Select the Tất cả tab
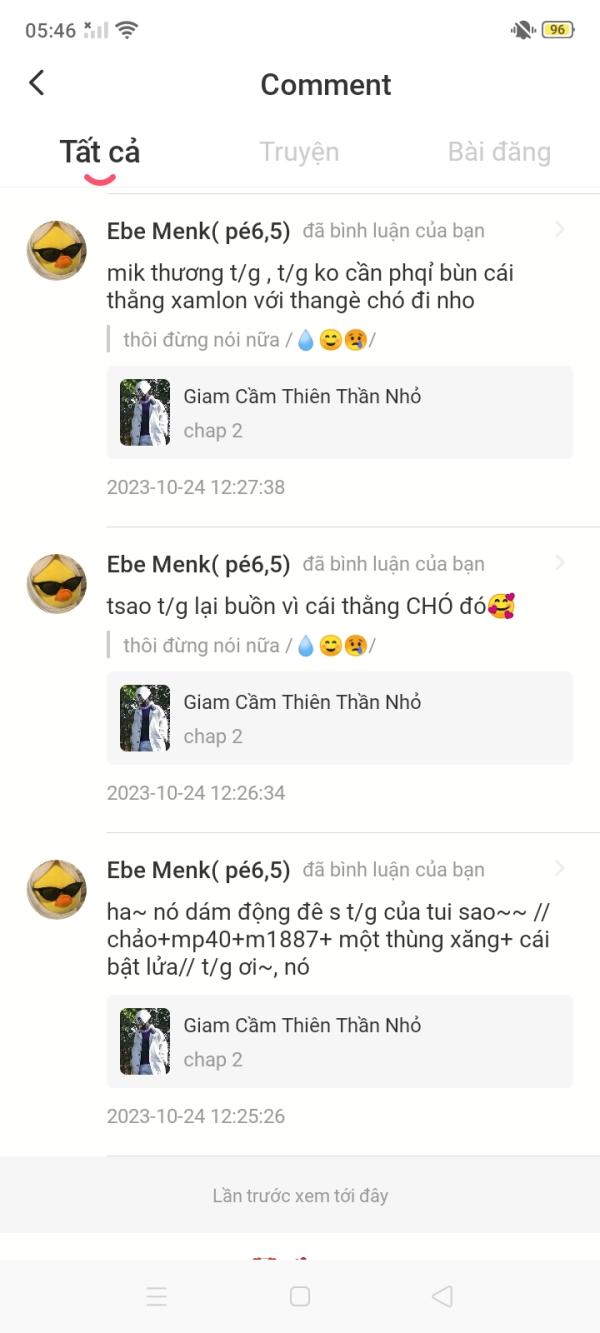The width and height of the screenshot is (600, 1333). coord(100,152)
